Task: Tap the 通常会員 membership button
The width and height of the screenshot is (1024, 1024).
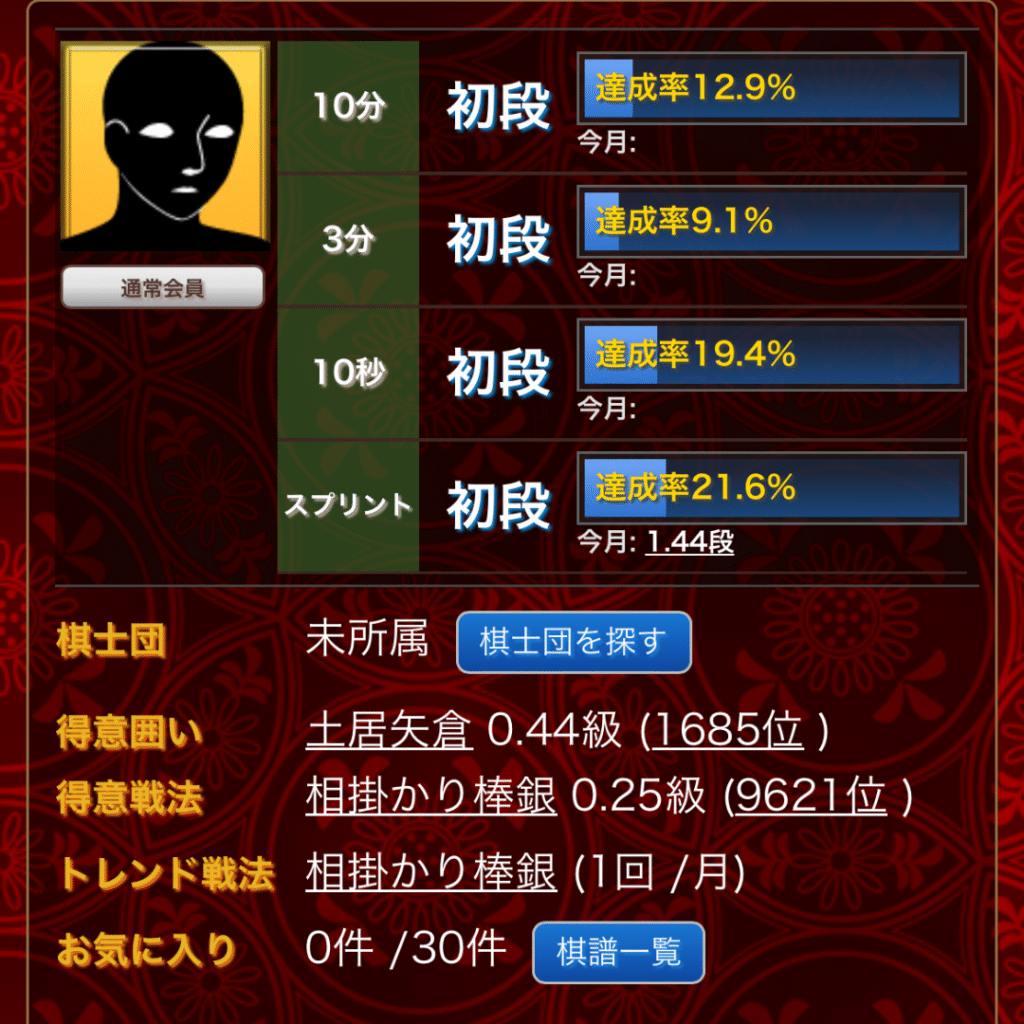Action: [x=163, y=288]
